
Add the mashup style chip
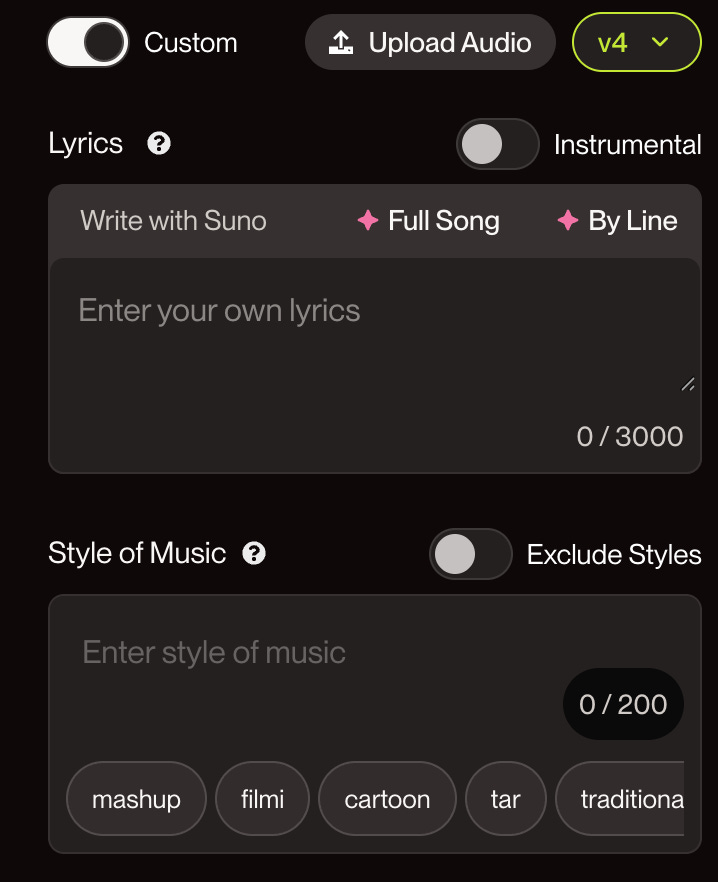coord(136,799)
